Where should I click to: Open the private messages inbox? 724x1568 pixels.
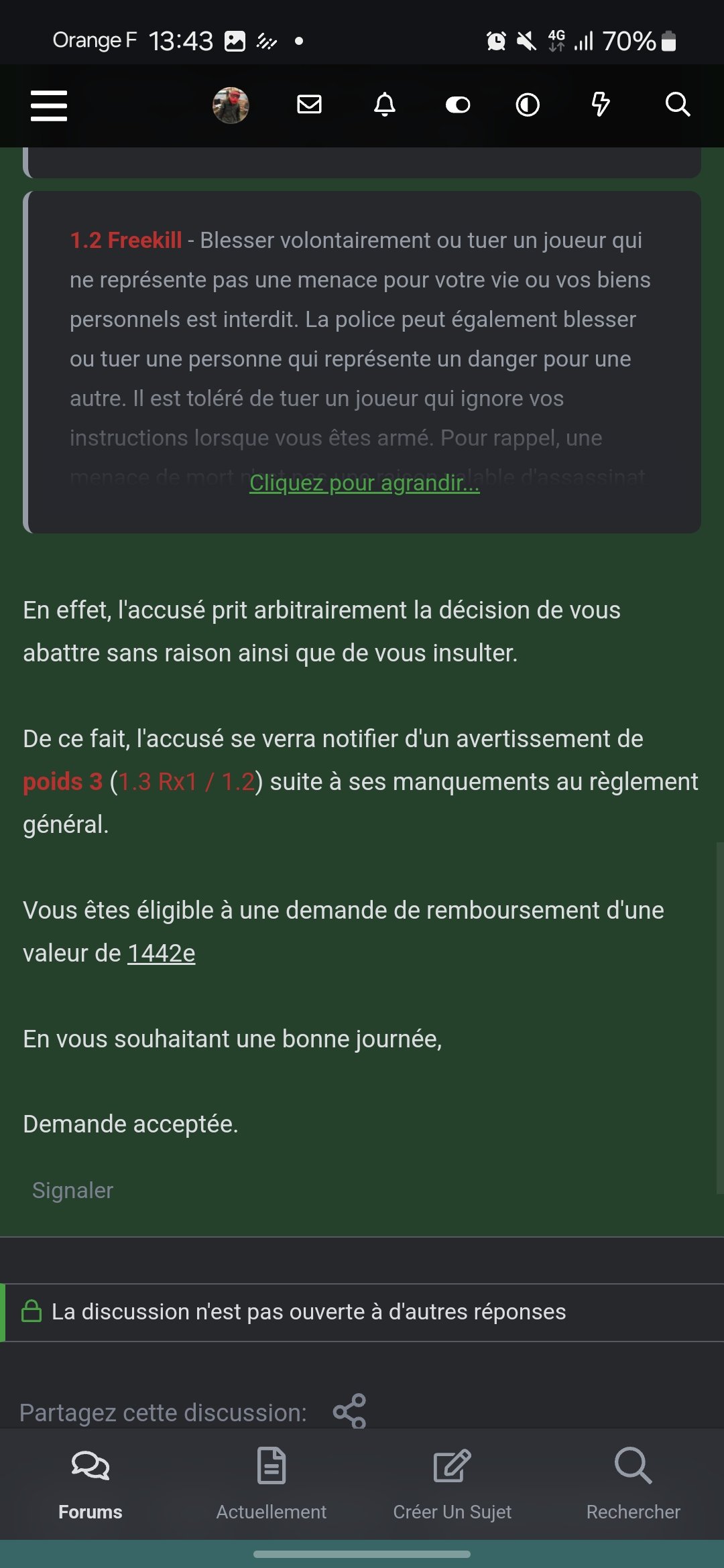(x=309, y=105)
